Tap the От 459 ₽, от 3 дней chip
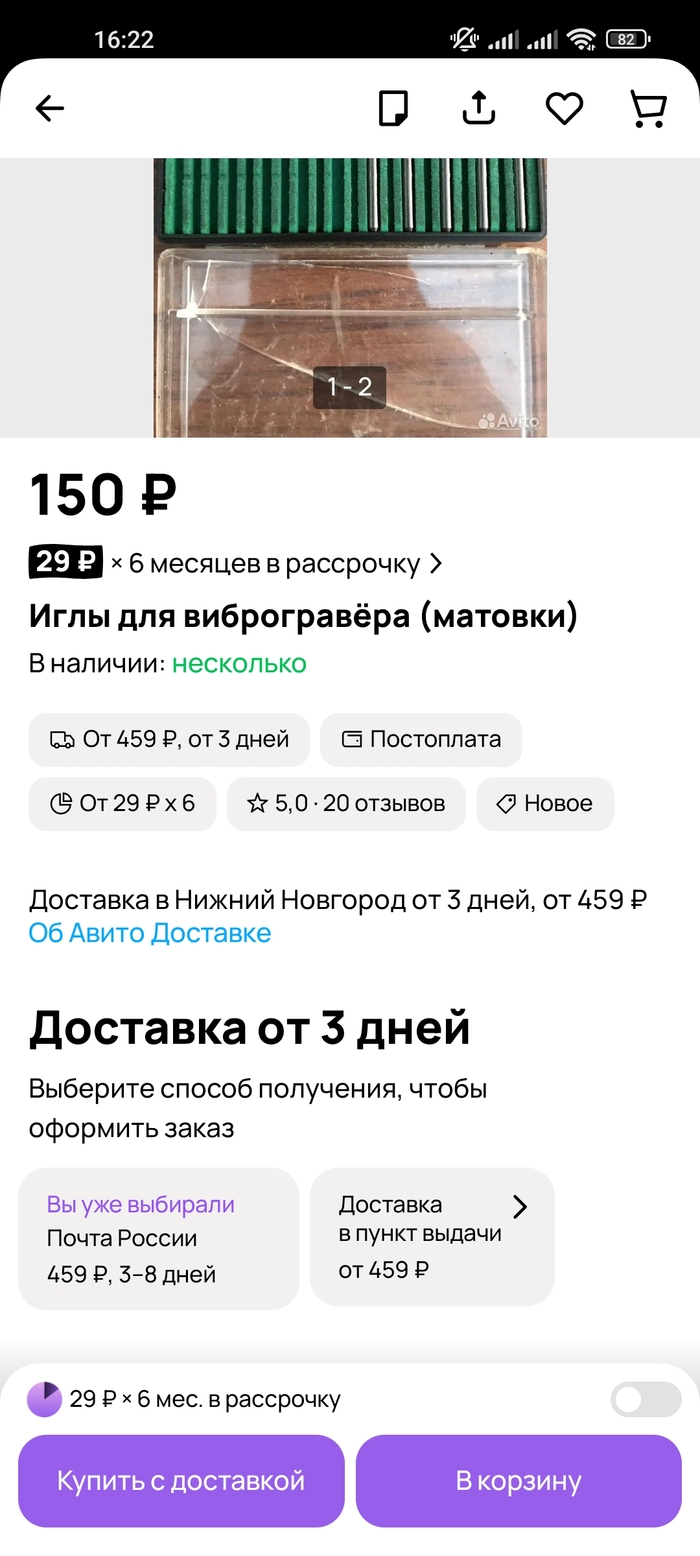700x1556 pixels. click(169, 739)
